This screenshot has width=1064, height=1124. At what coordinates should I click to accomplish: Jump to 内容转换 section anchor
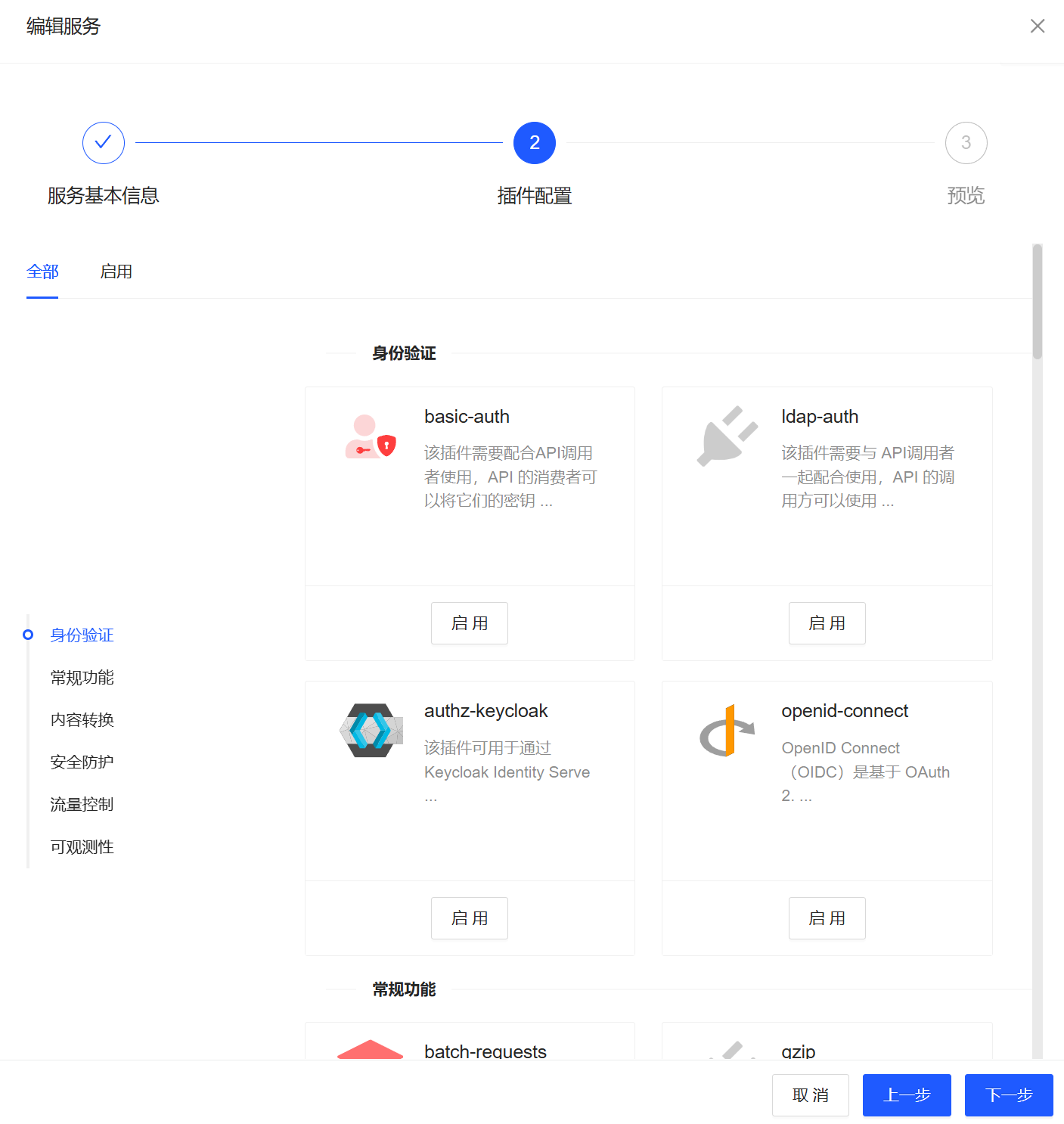click(x=82, y=720)
